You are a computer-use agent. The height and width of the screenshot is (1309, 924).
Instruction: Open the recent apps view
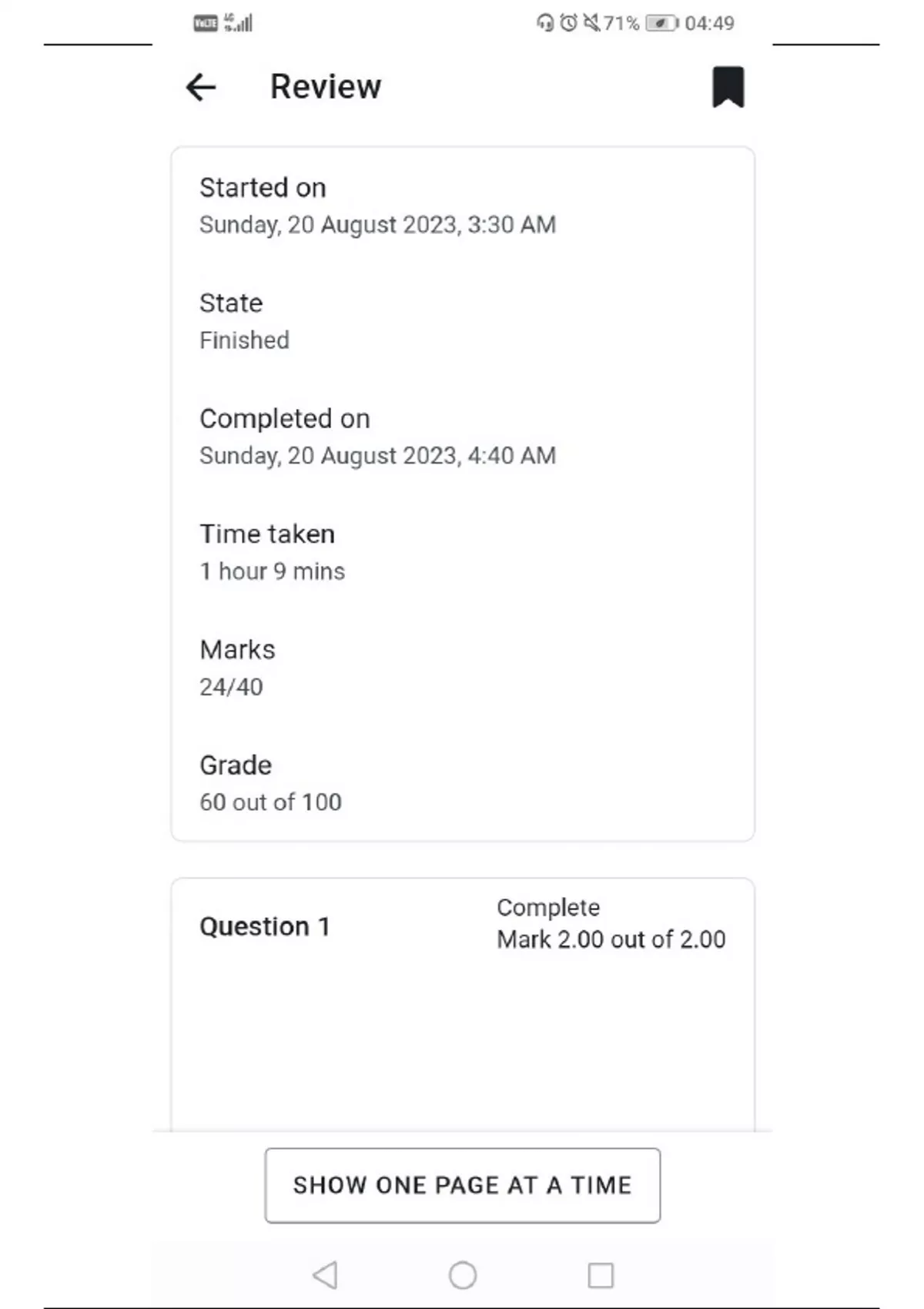(601, 1275)
